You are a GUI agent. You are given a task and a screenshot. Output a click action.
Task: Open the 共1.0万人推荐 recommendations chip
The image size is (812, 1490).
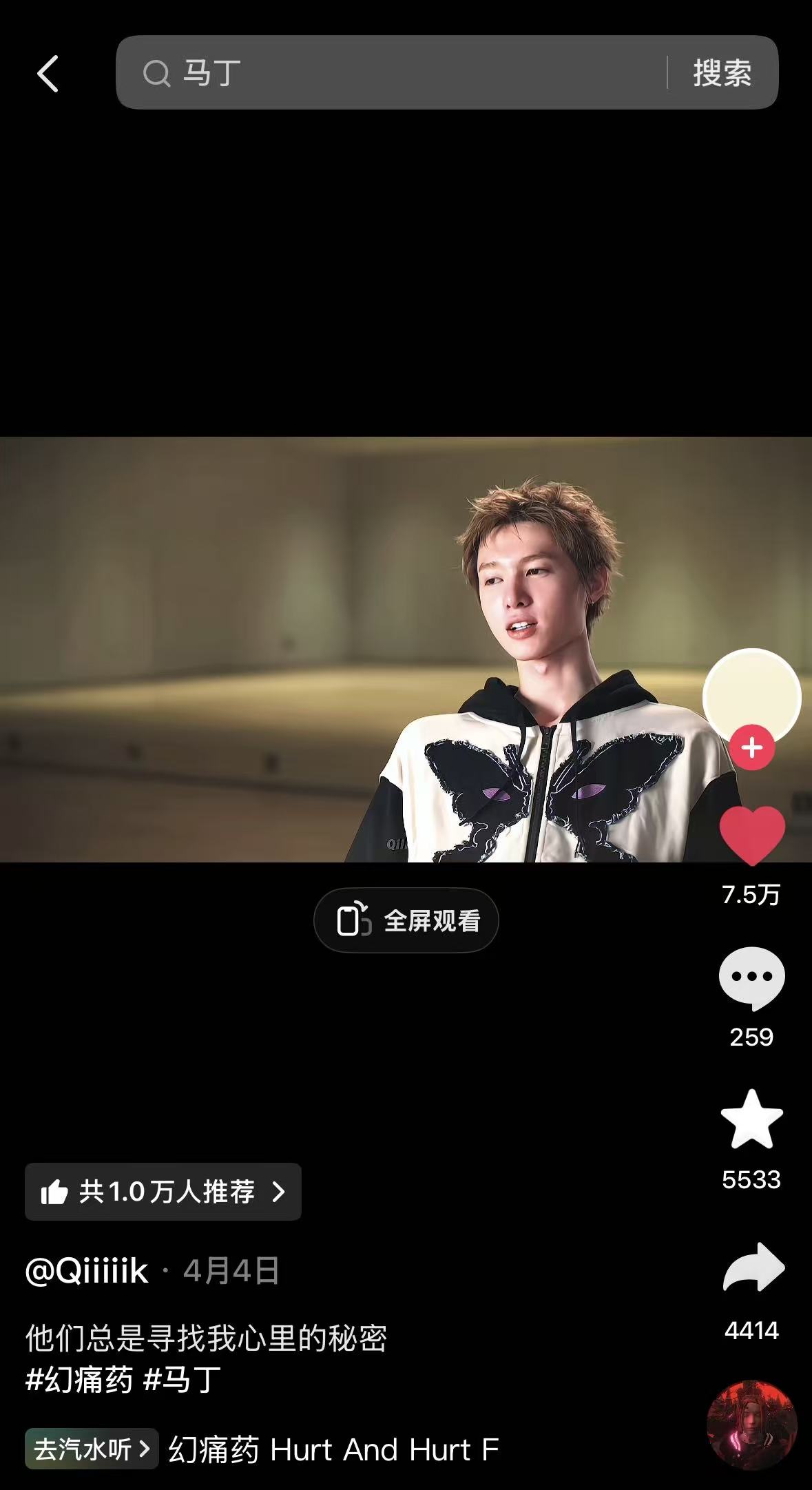pos(163,1192)
